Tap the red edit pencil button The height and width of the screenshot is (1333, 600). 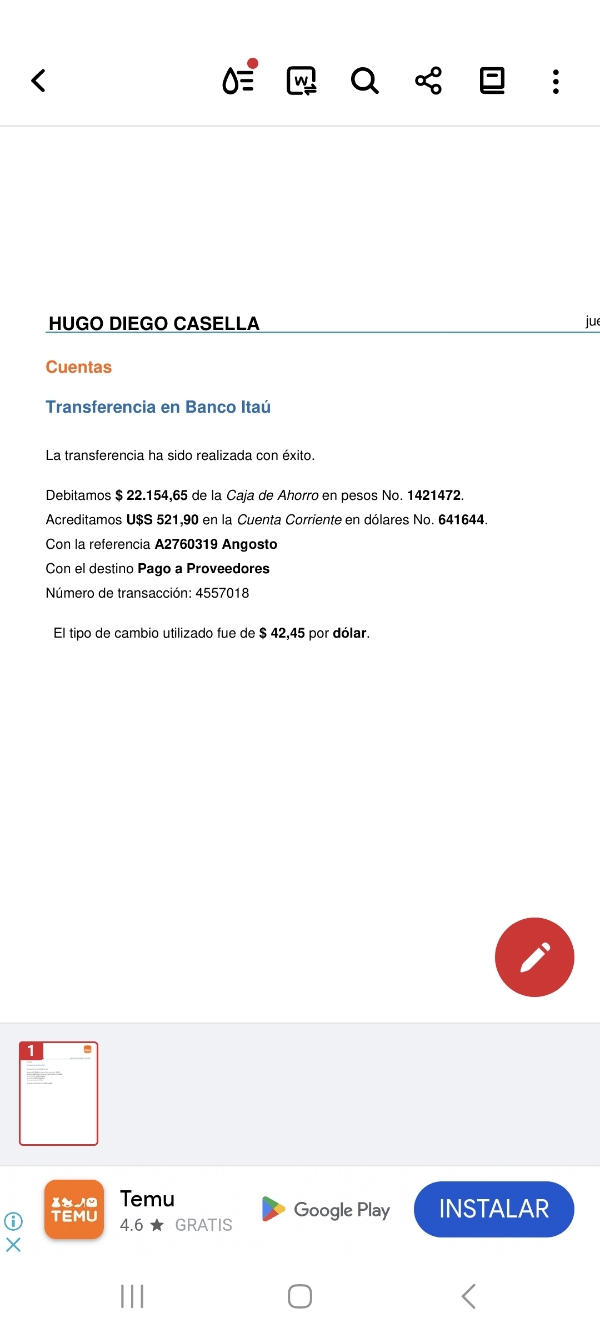(534, 957)
